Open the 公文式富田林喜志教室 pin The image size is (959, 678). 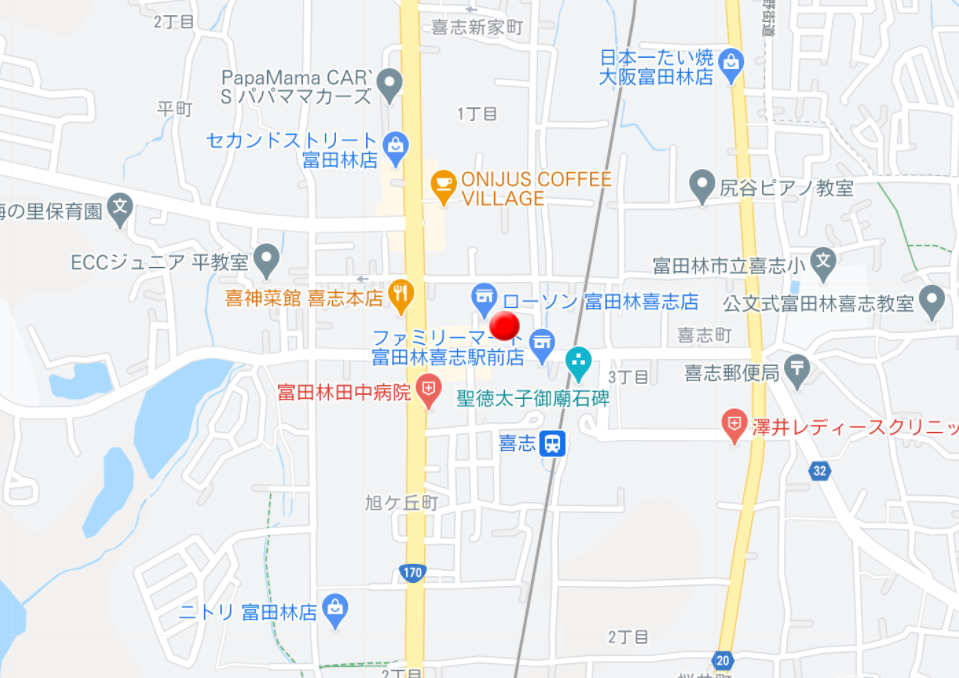point(932,300)
